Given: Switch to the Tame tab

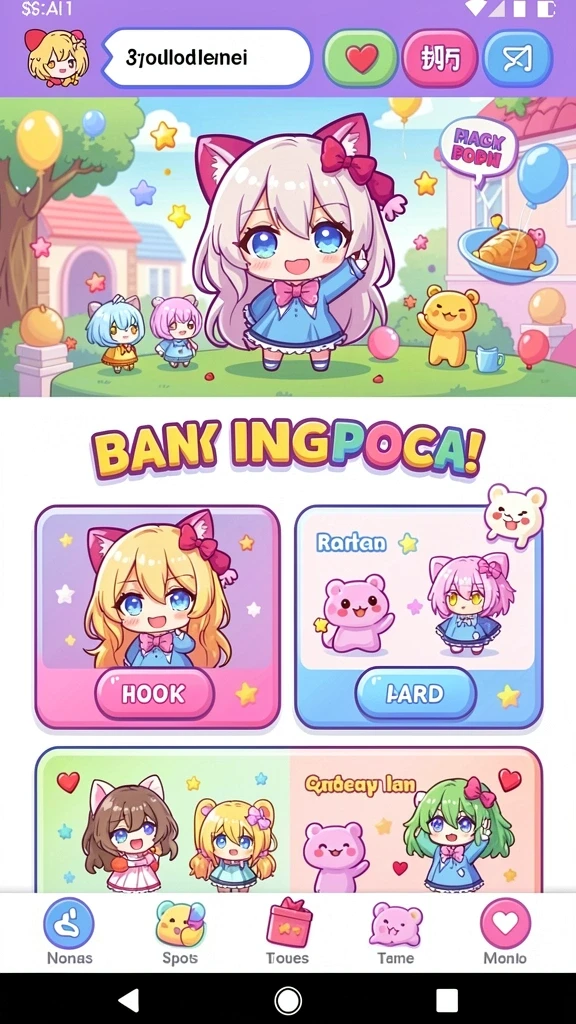Looking at the screenshot, I should click(396, 932).
